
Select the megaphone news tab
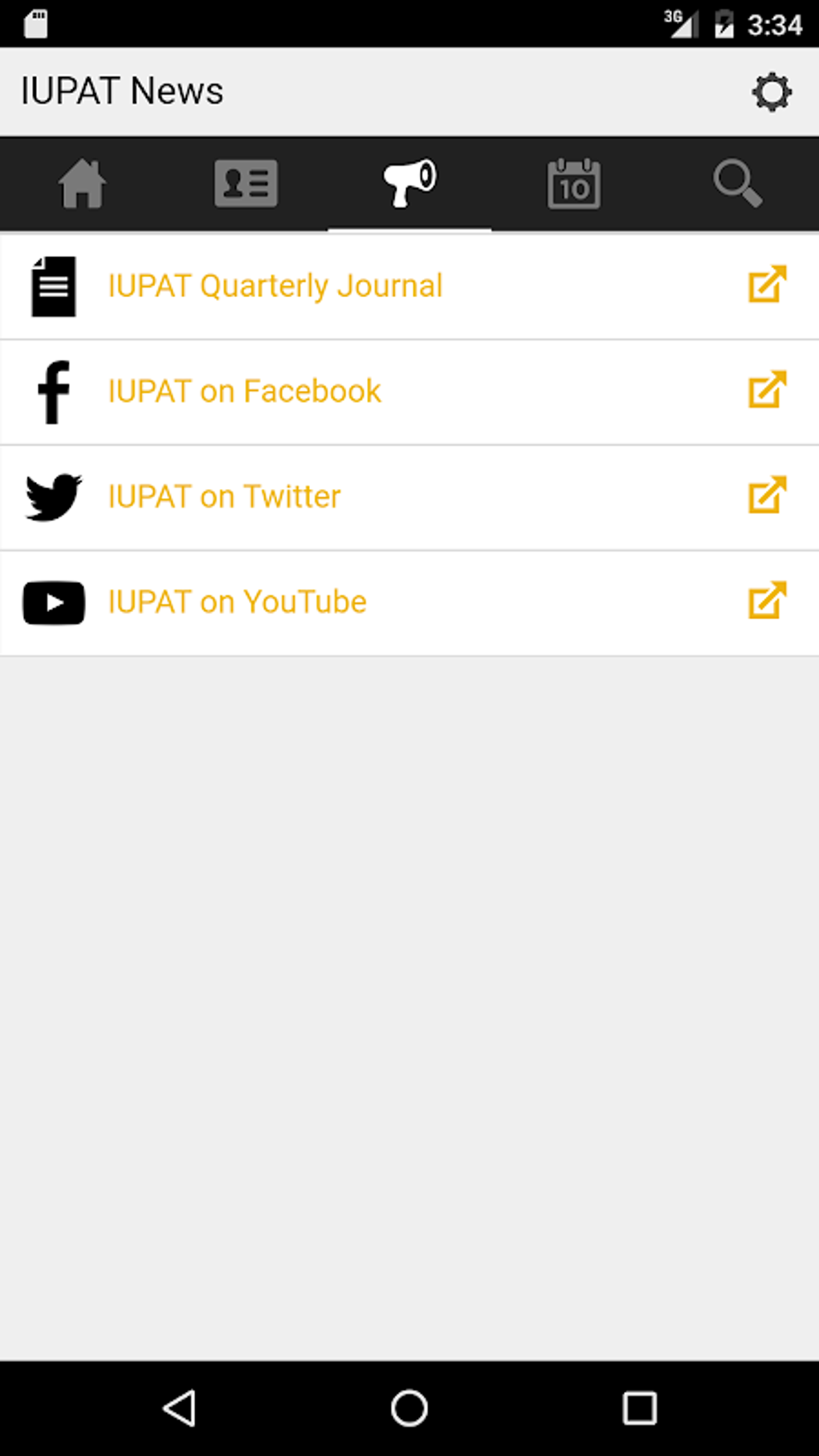(409, 184)
